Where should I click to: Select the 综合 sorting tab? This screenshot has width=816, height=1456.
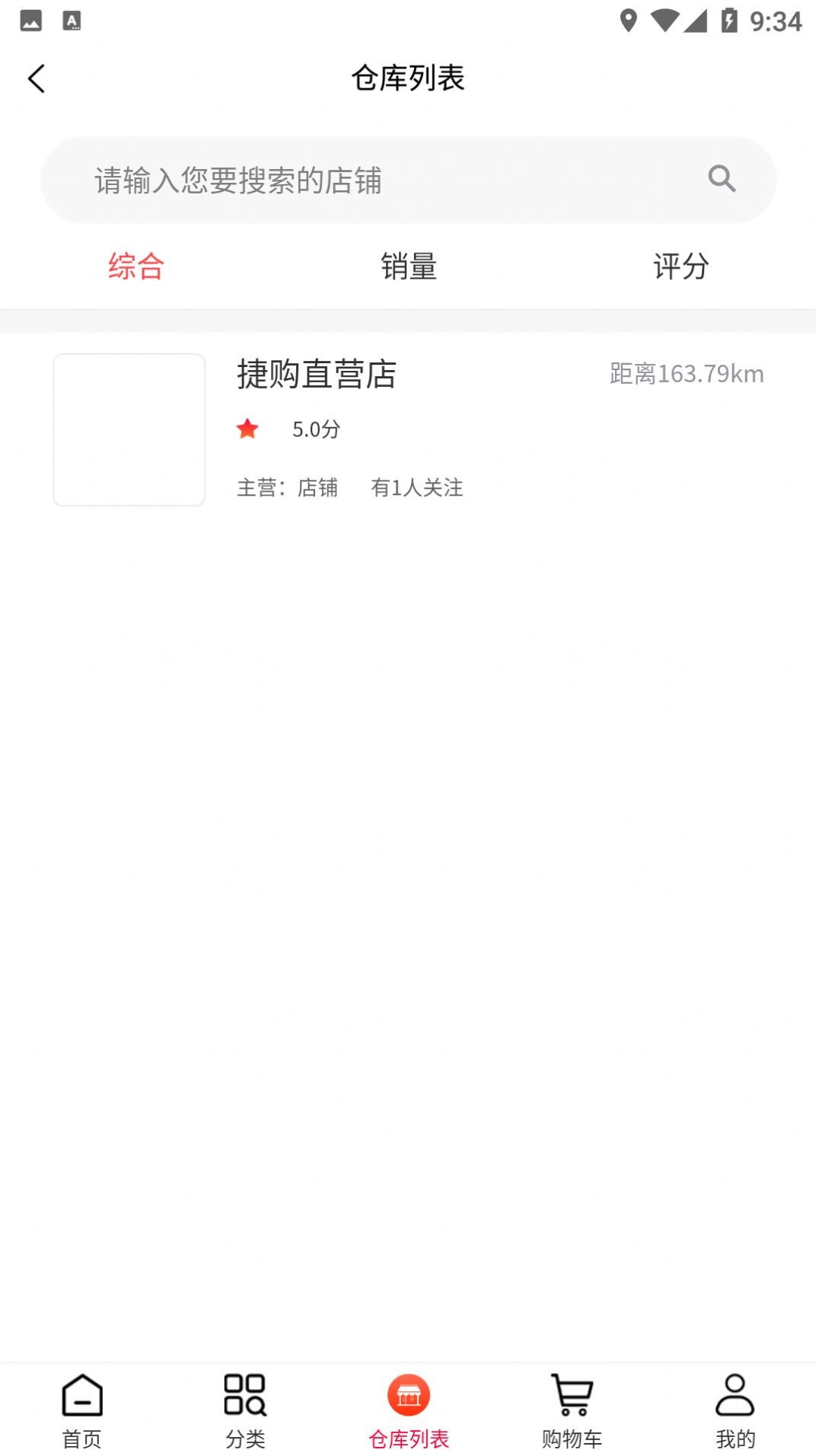136,267
